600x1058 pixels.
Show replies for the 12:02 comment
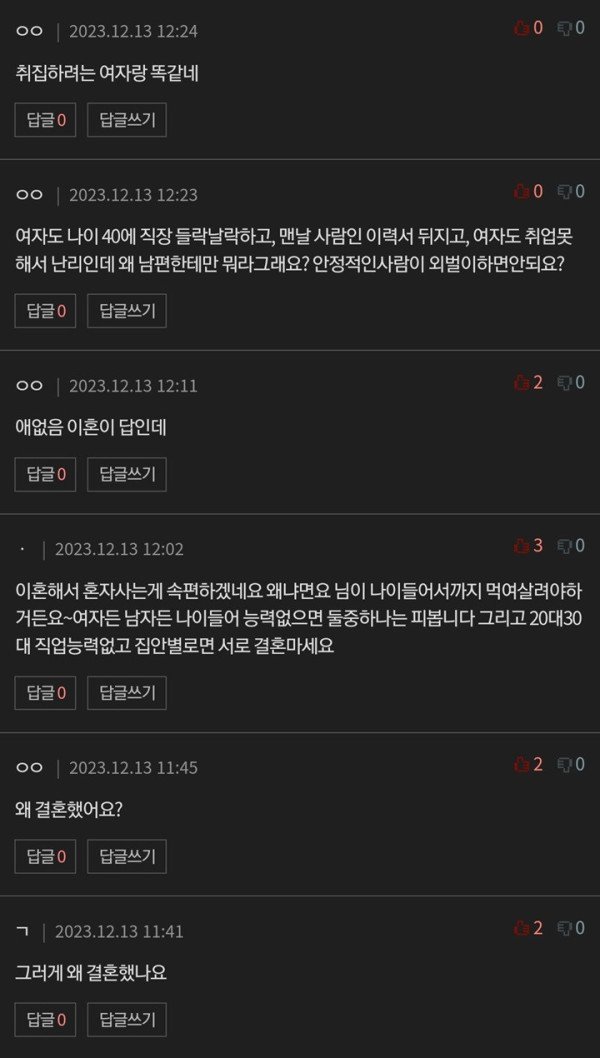(46, 693)
